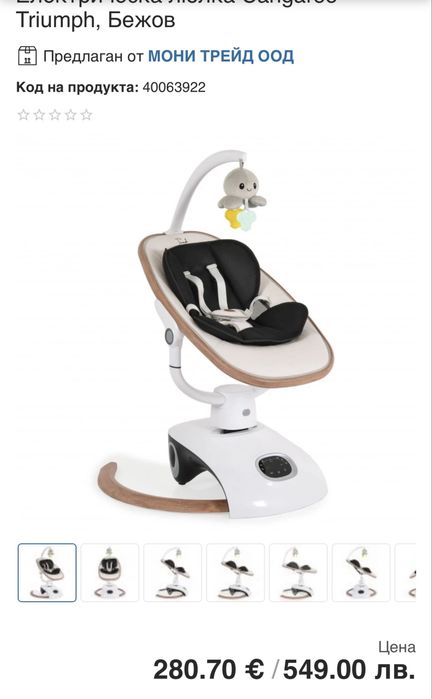Tap the empty five-star rating row
The height and width of the screenshot is (699, 432).
coord(55,115)
